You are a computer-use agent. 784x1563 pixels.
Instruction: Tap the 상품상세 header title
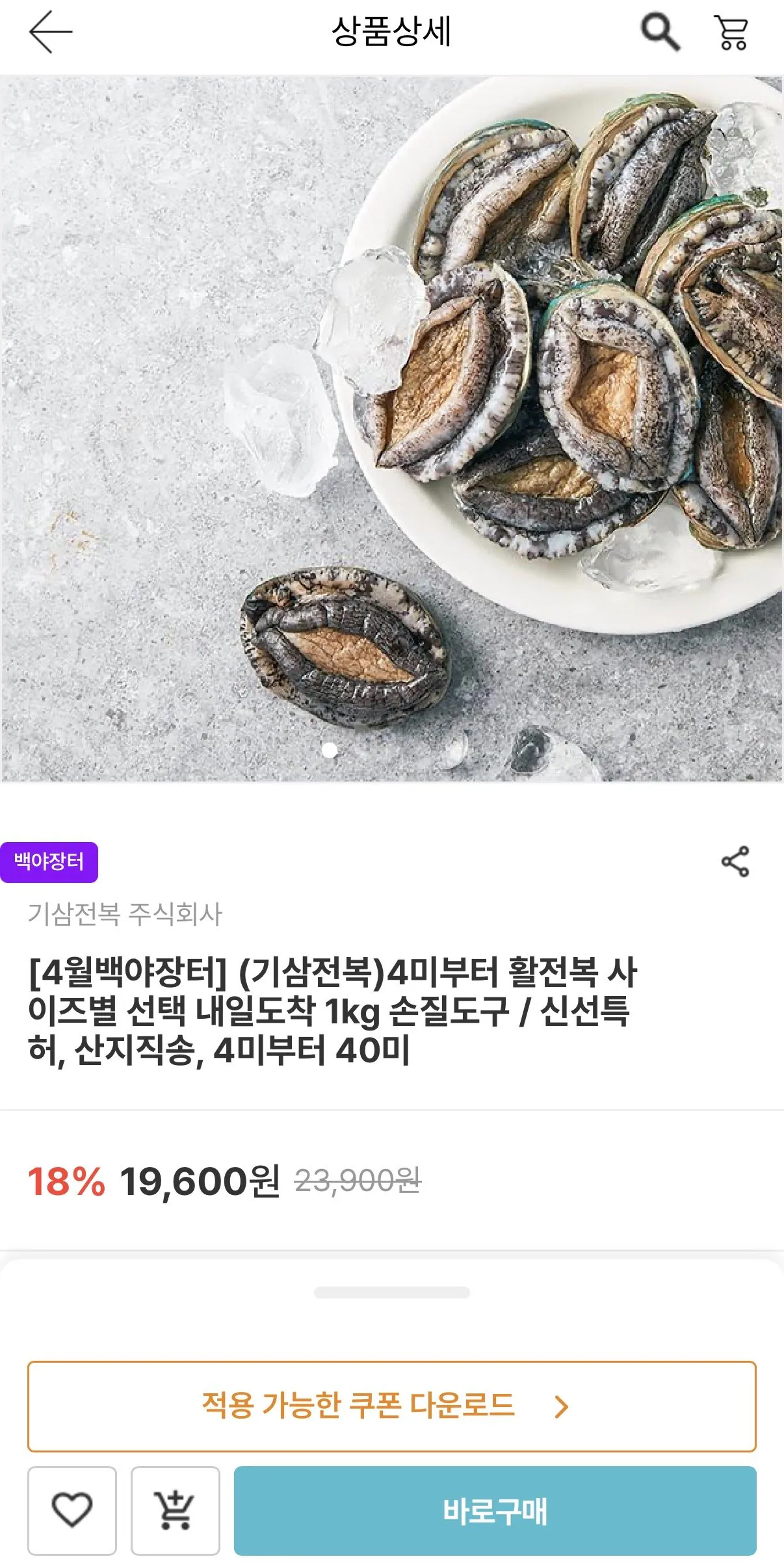pos(392,31)
